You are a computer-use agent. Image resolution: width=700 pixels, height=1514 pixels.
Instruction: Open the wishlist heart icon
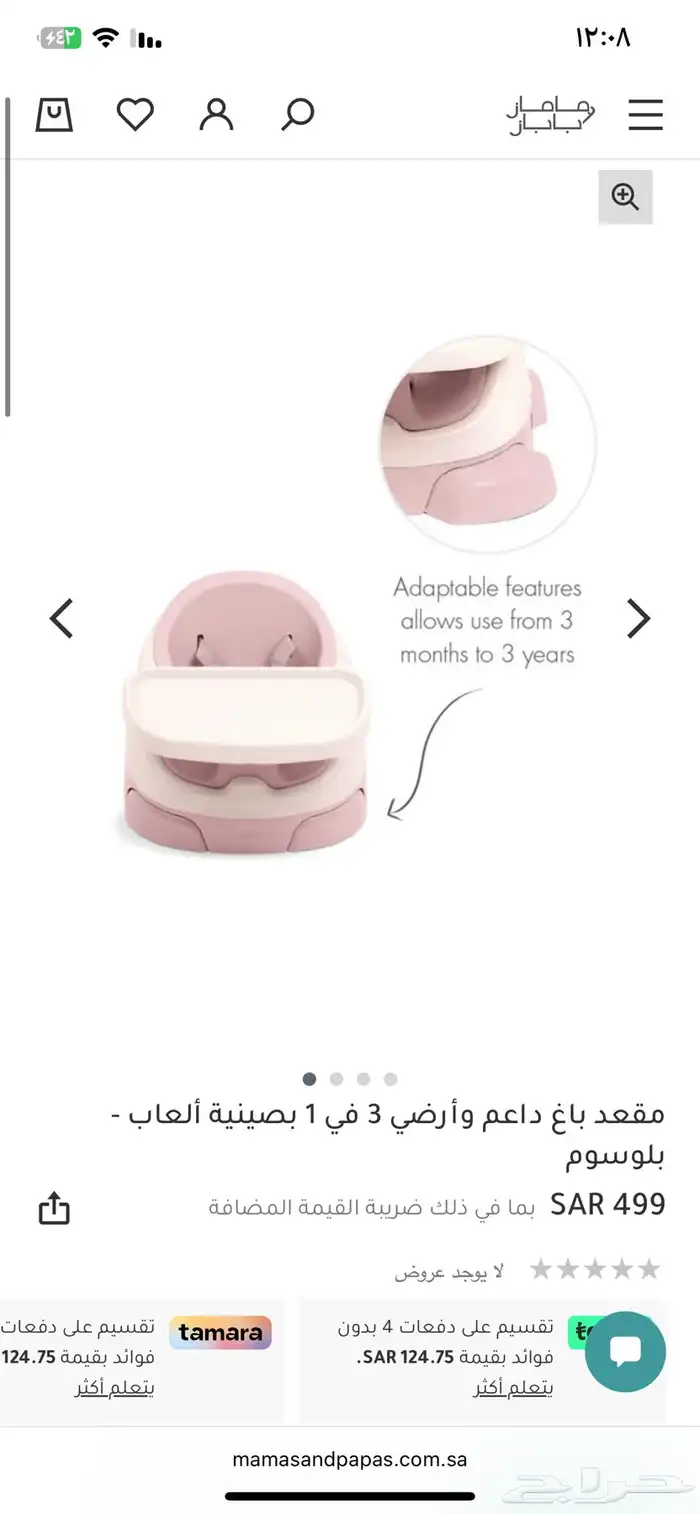coord(135,115)
